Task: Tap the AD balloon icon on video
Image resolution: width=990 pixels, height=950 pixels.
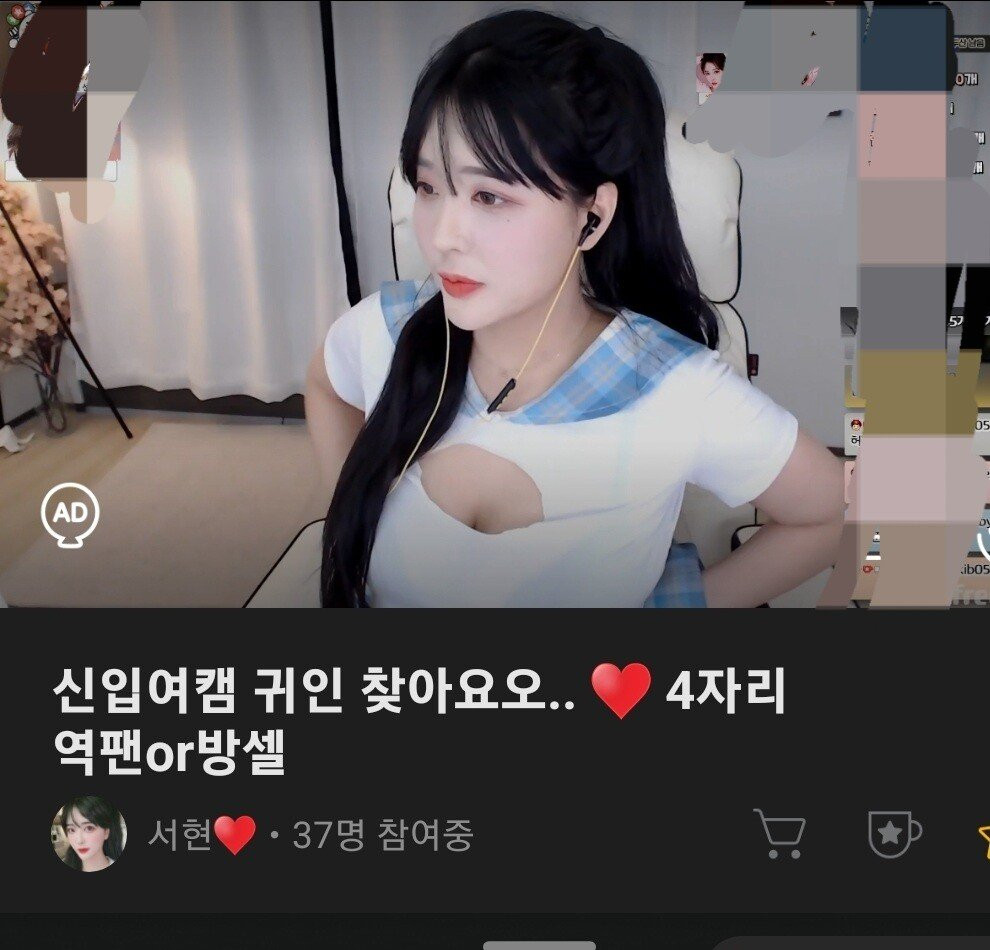Action: pyautogui.click(x=70, y=515)
